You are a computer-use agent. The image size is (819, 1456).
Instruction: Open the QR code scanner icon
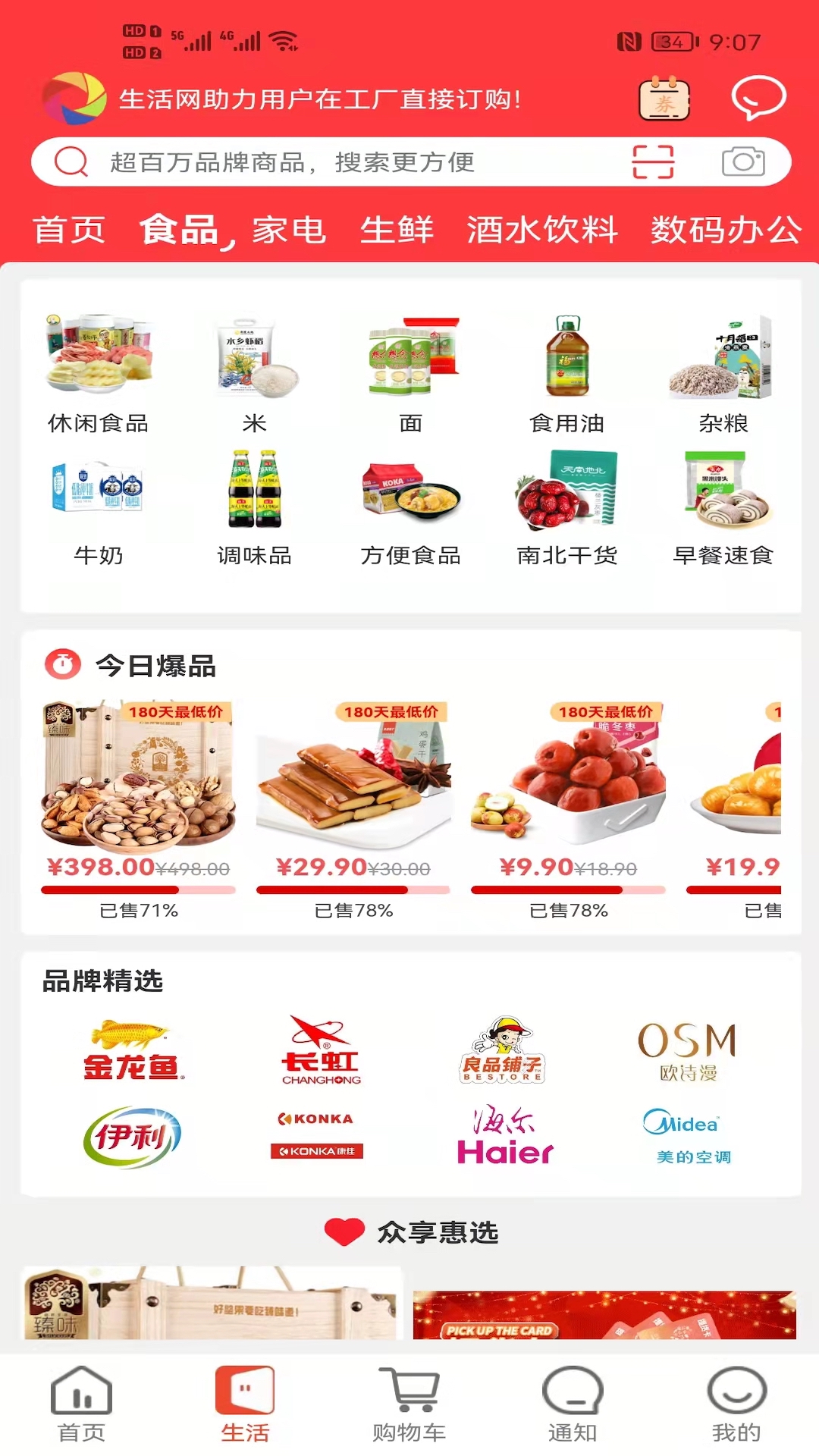coord(654,162)
